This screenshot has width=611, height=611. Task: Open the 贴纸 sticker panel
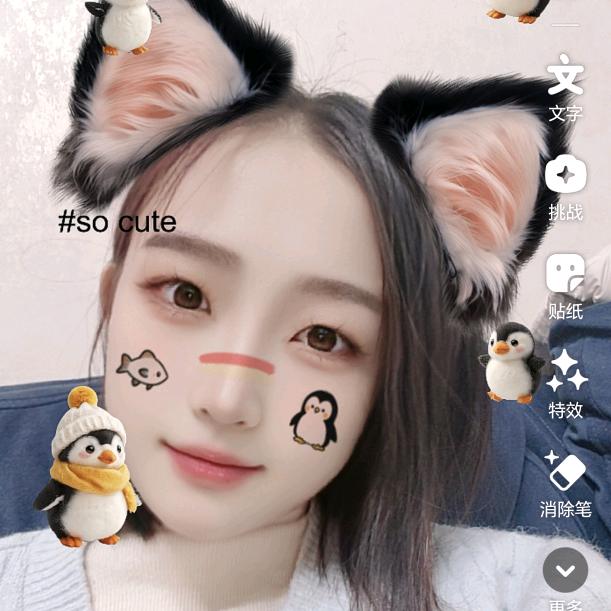point(565,273)
